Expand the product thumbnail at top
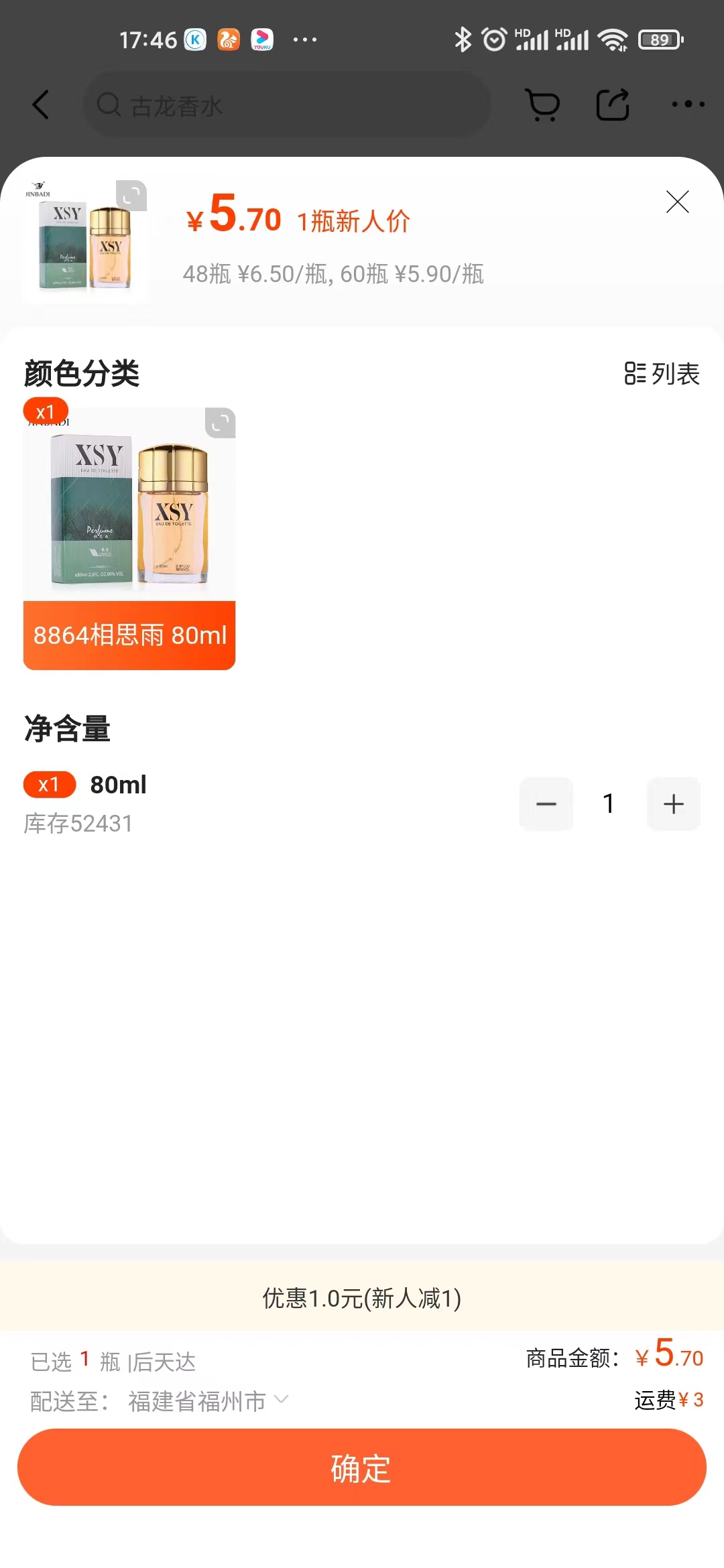The image size is (724, 1568). pyautogui.click(x=131, y=196)
